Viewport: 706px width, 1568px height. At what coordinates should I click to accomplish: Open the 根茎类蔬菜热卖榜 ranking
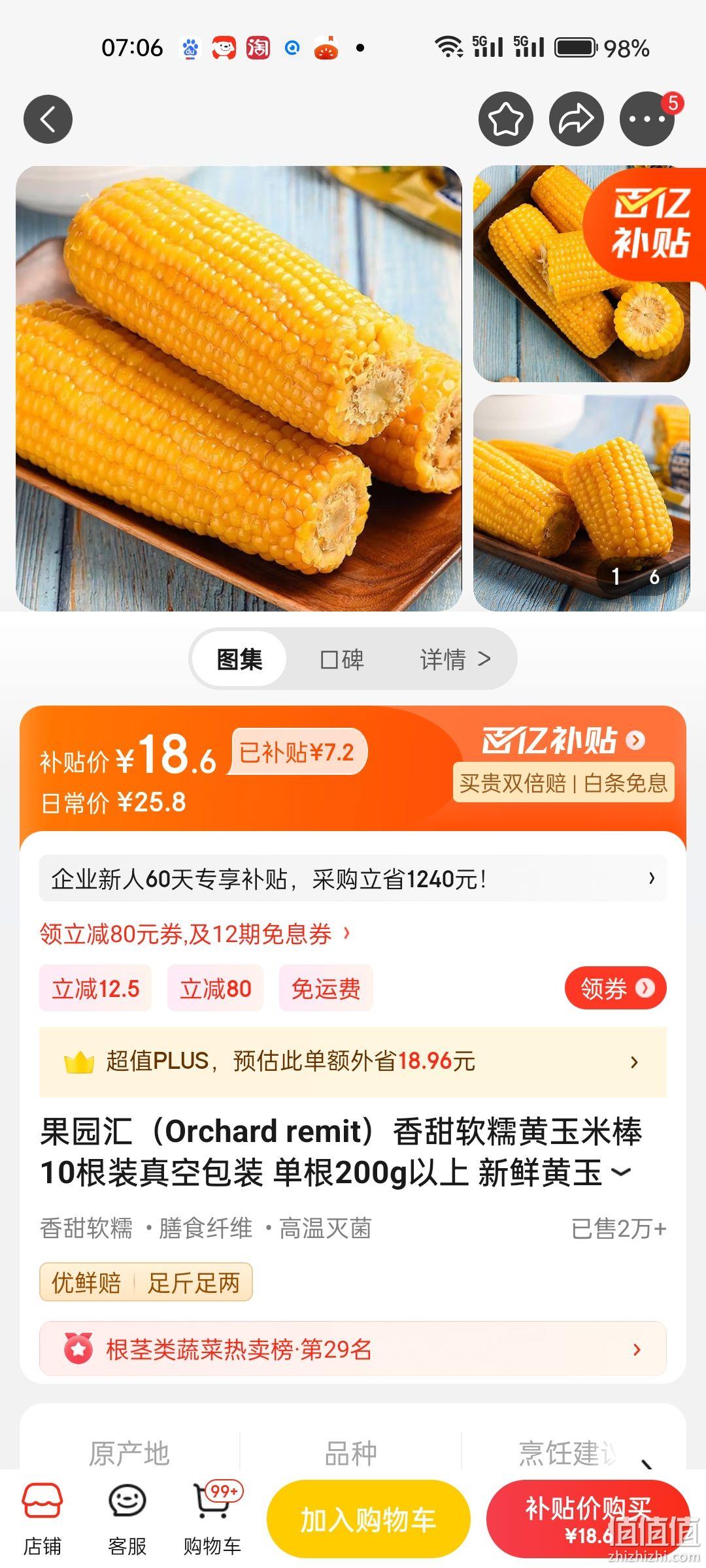tap(353, 1350)
